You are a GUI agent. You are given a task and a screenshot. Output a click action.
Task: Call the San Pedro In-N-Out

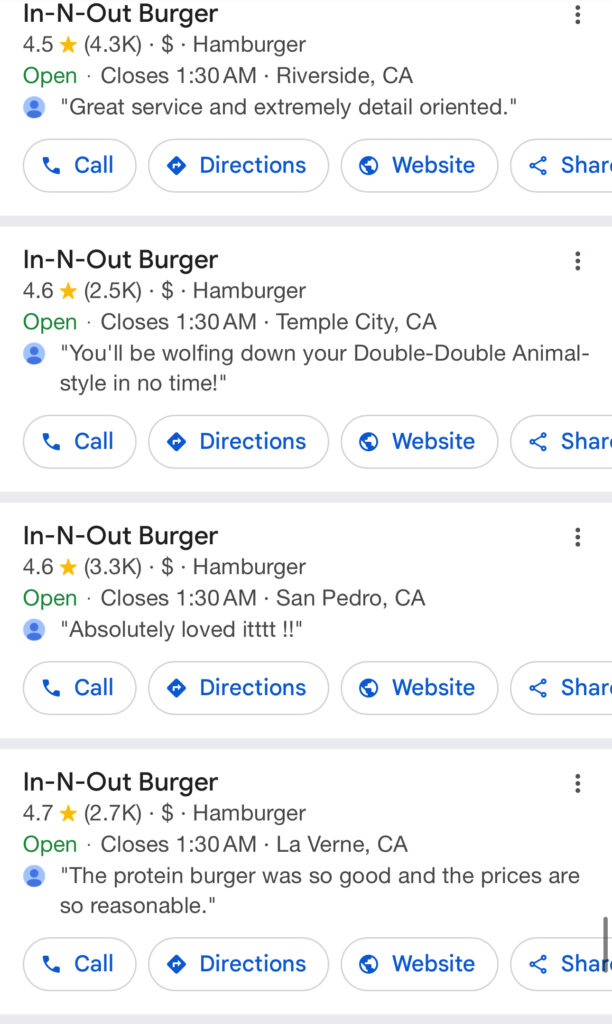80,688
